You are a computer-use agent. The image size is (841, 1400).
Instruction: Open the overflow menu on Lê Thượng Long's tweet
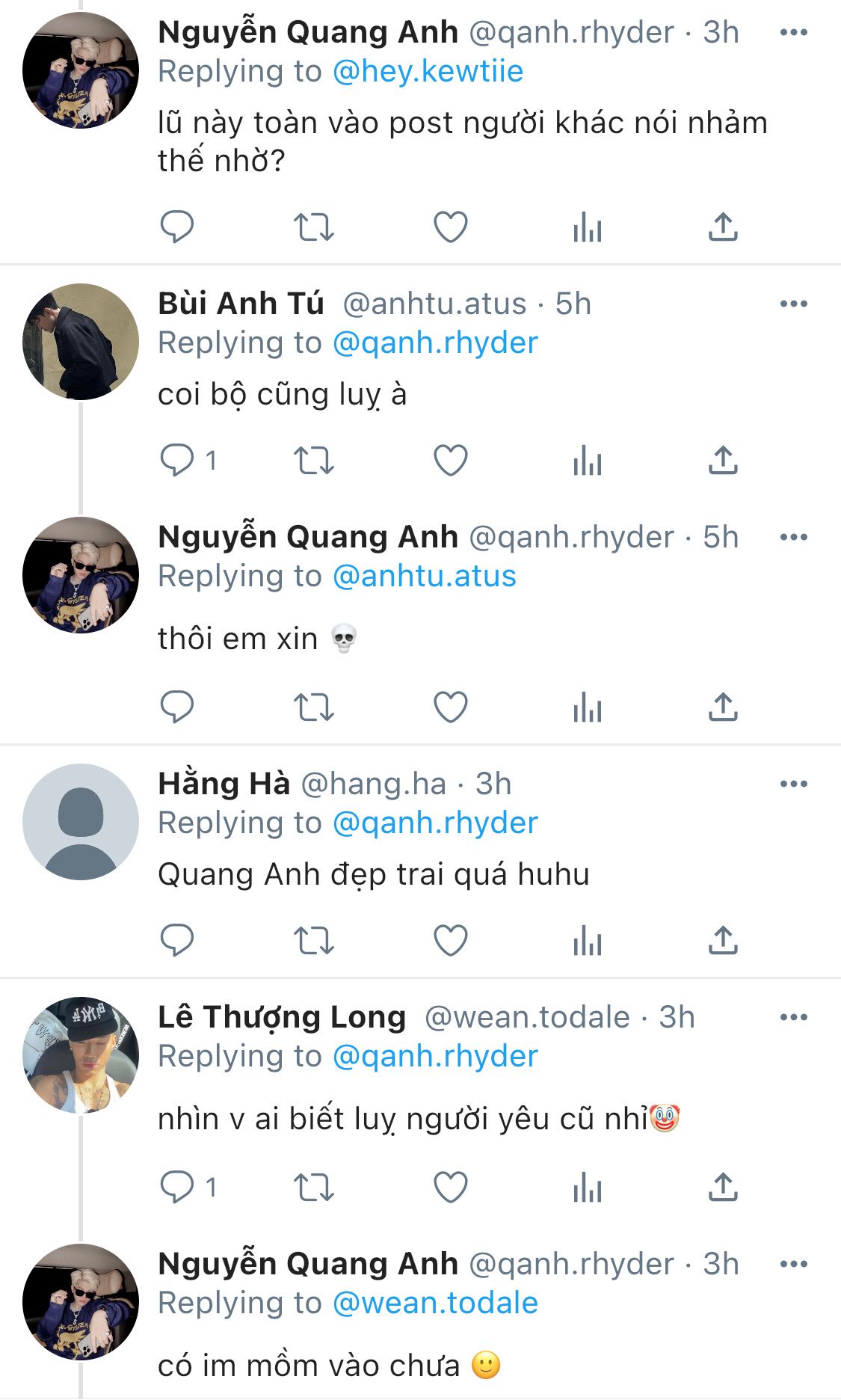(x=793, y=1017)
